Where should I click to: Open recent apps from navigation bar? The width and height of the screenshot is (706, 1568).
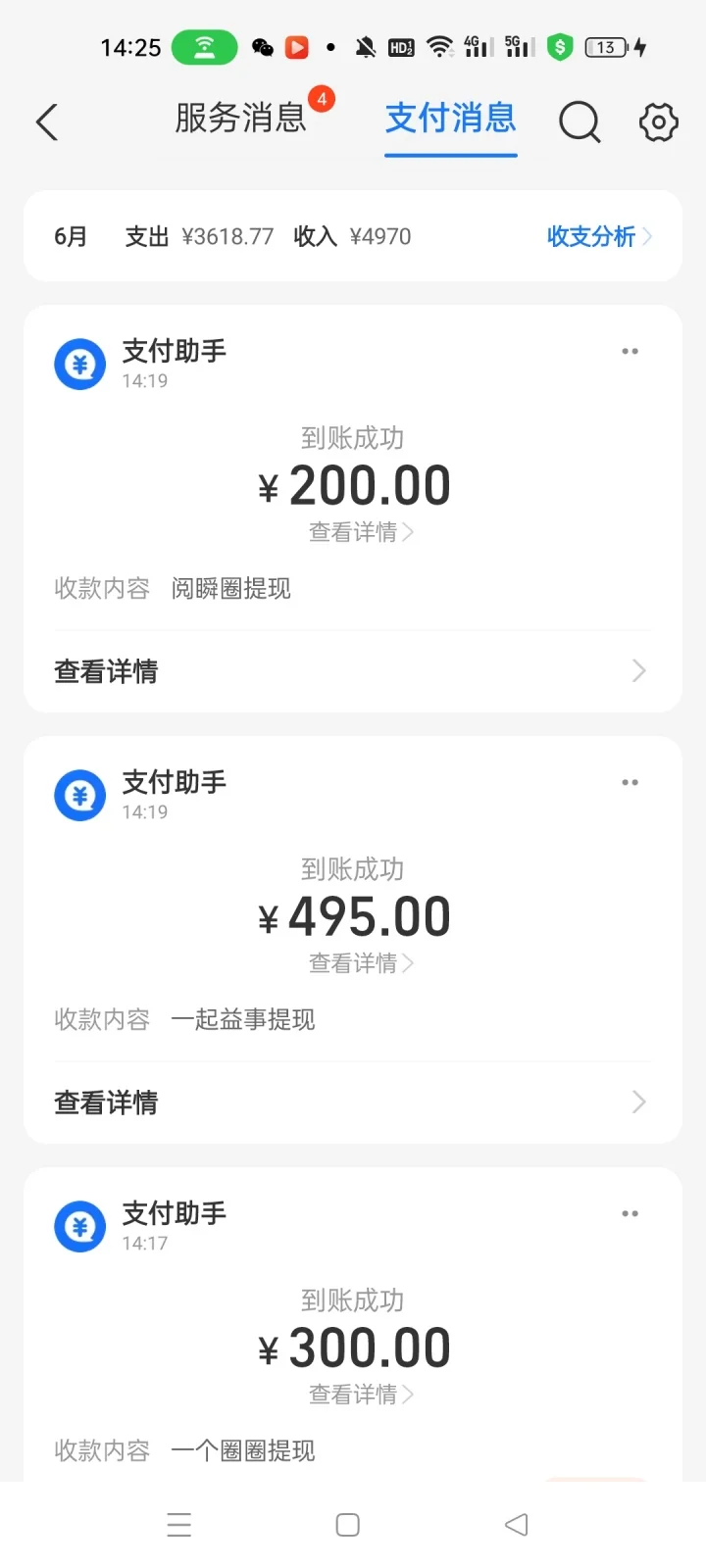click(179, 1525)
